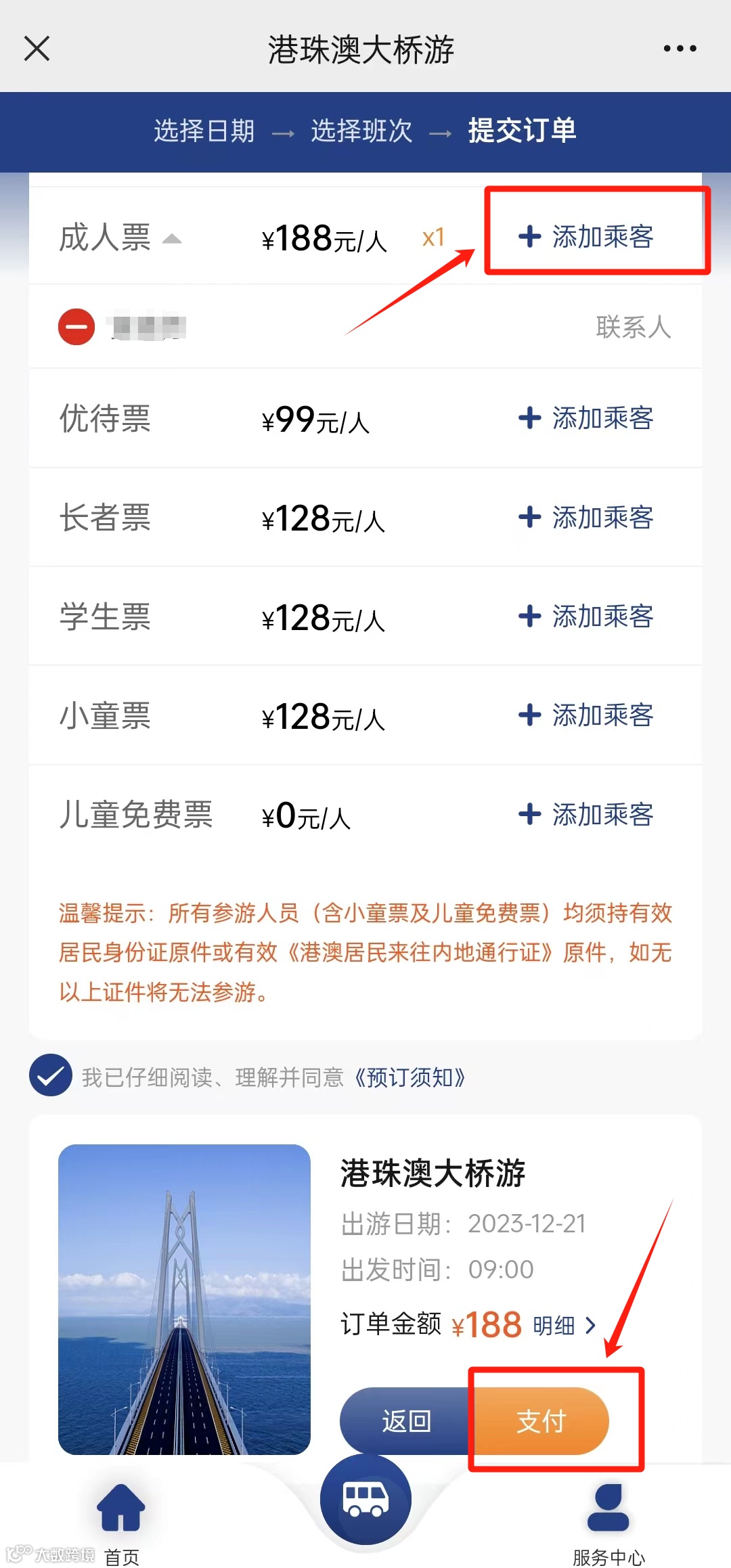
Task: Add a passenger for 学生票
Action: 586,617
